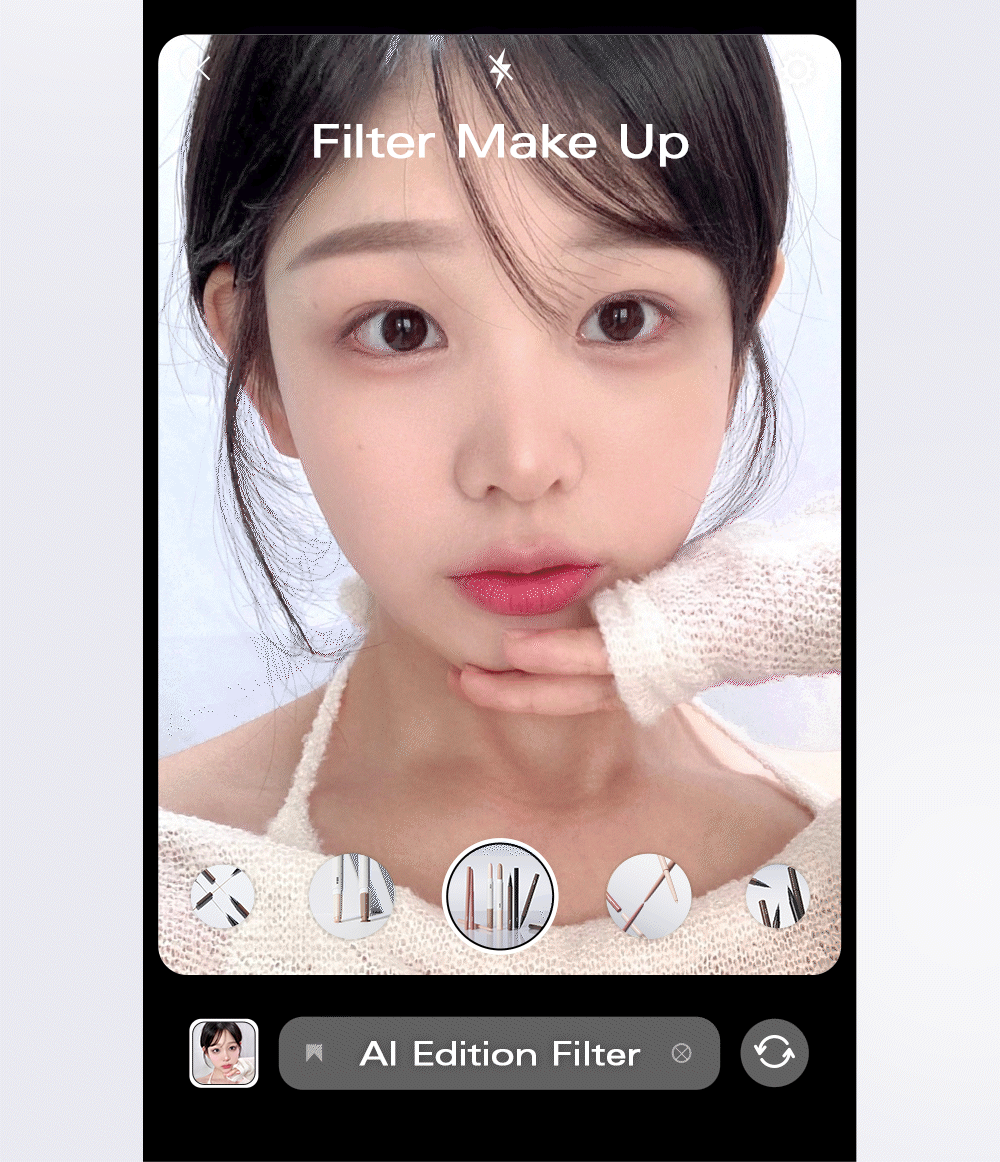Select the filter with dark brown pencils
Viewport: 1000px width, 1162px height.
[x=778, y=896]
